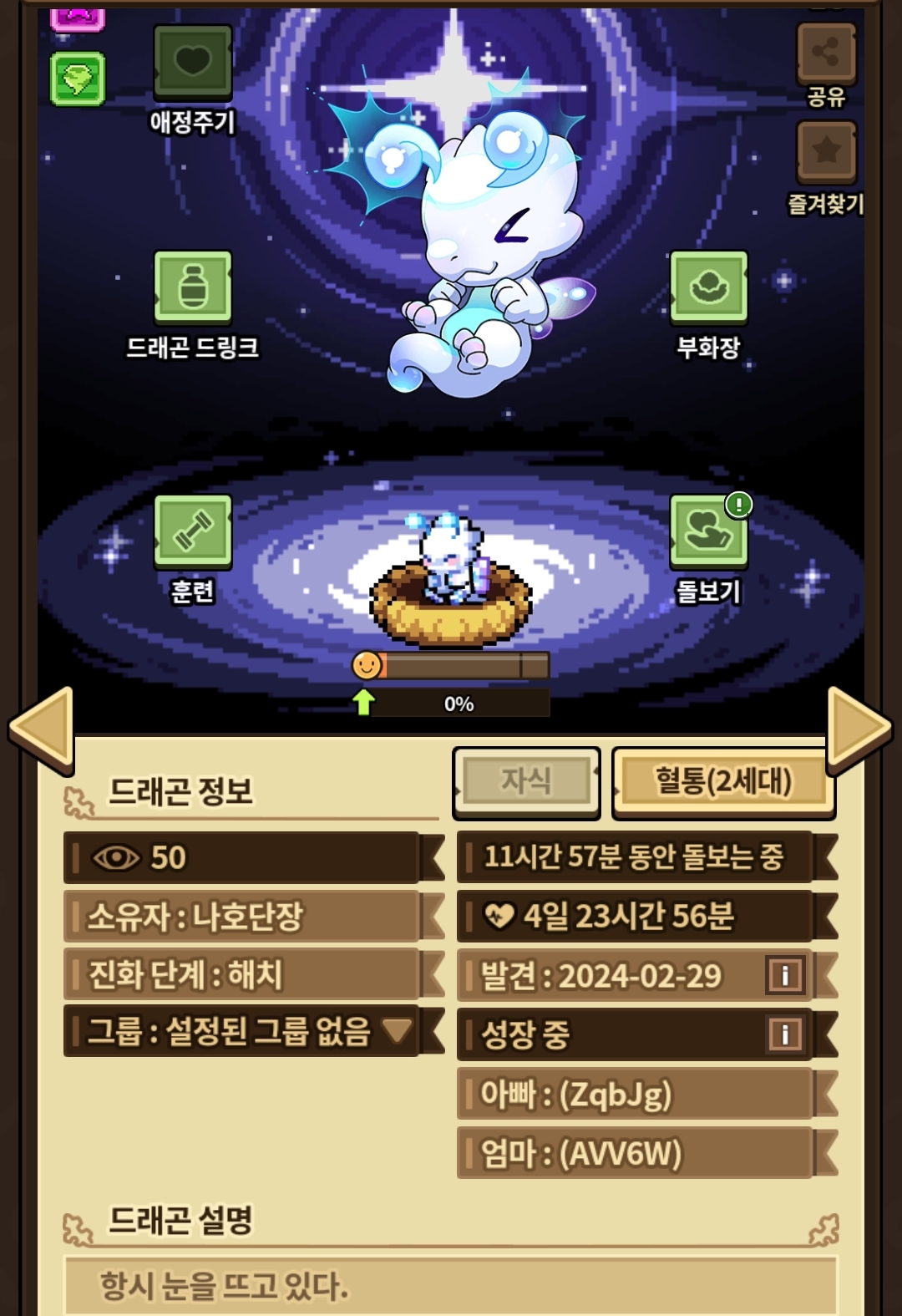Viewport: 902px width, 1316px height.
Task: Open the 자식 offspring button
Action: [526, 781]
